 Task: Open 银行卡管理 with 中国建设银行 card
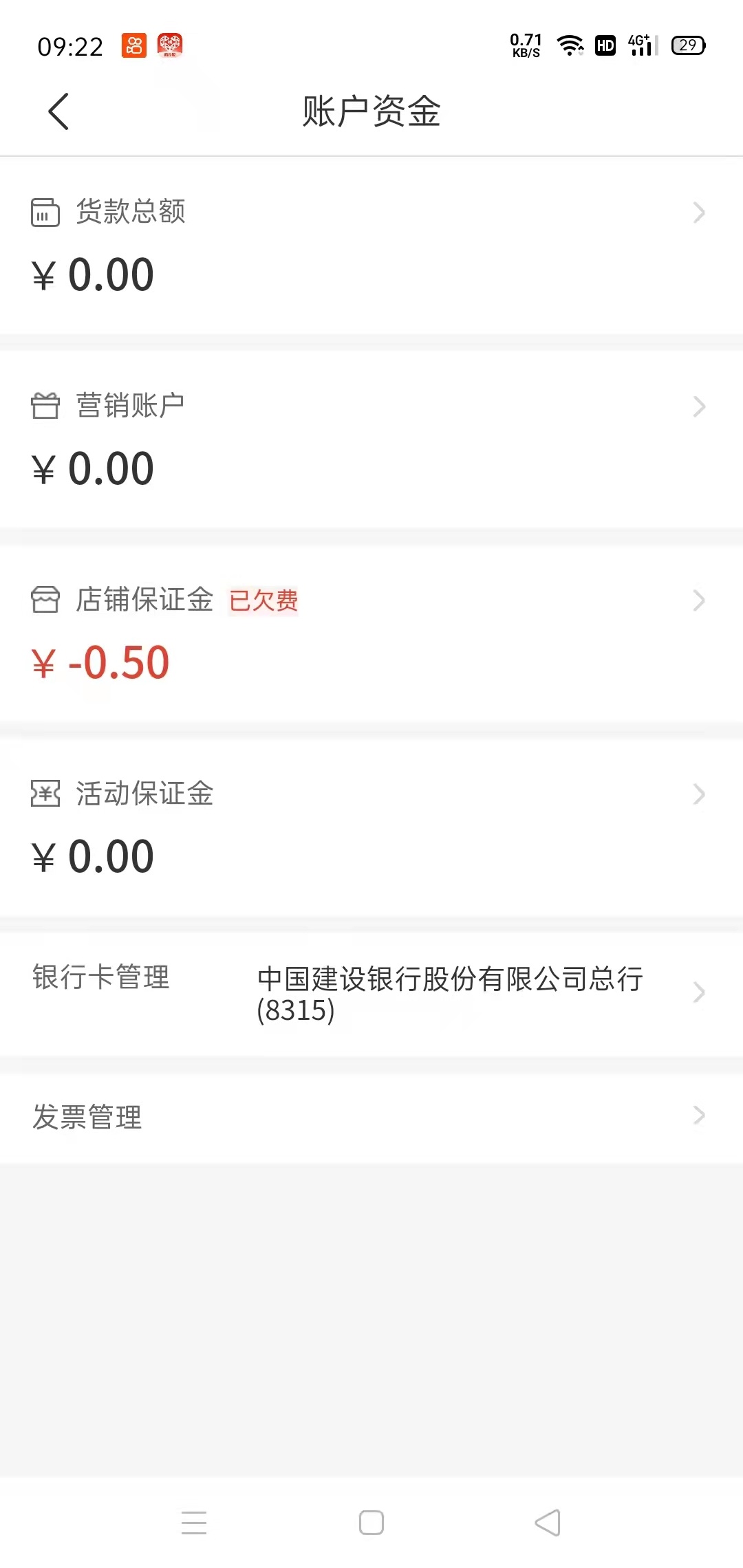point(371,994)
